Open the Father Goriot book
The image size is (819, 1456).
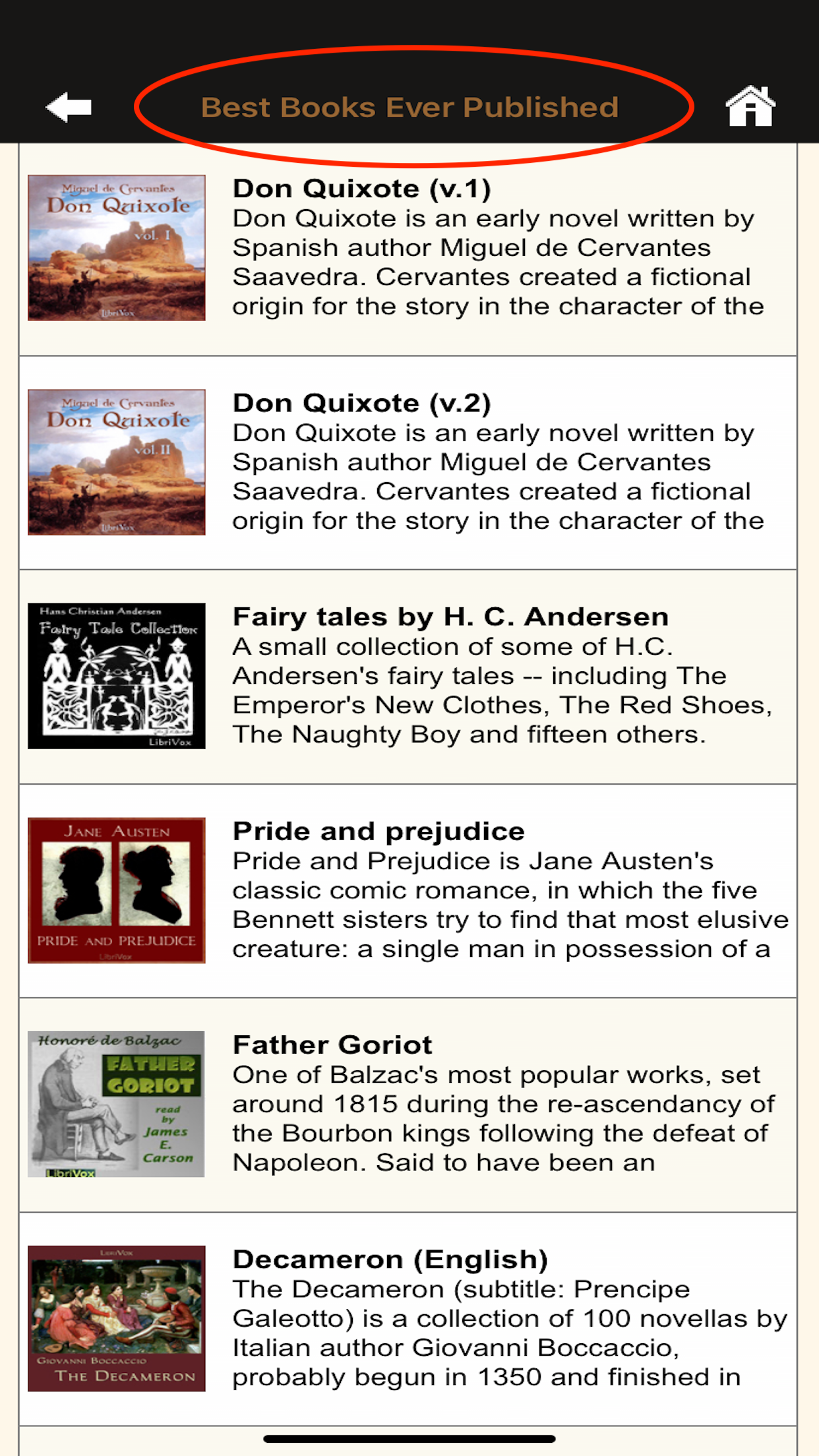pos(408,1105)
